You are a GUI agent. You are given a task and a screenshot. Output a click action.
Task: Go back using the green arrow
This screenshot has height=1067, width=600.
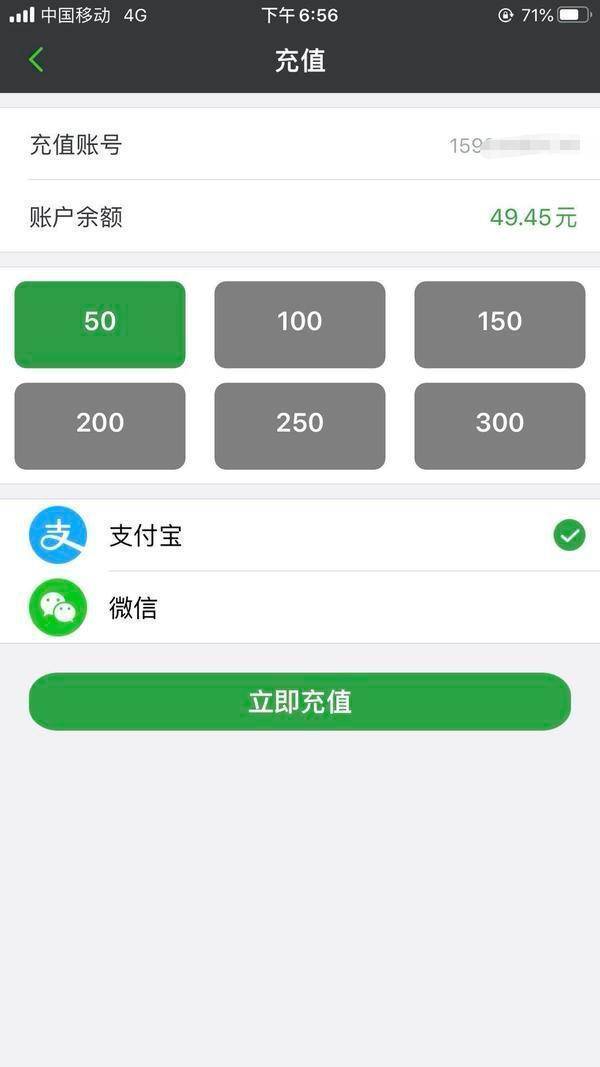[x=36, y=60]
